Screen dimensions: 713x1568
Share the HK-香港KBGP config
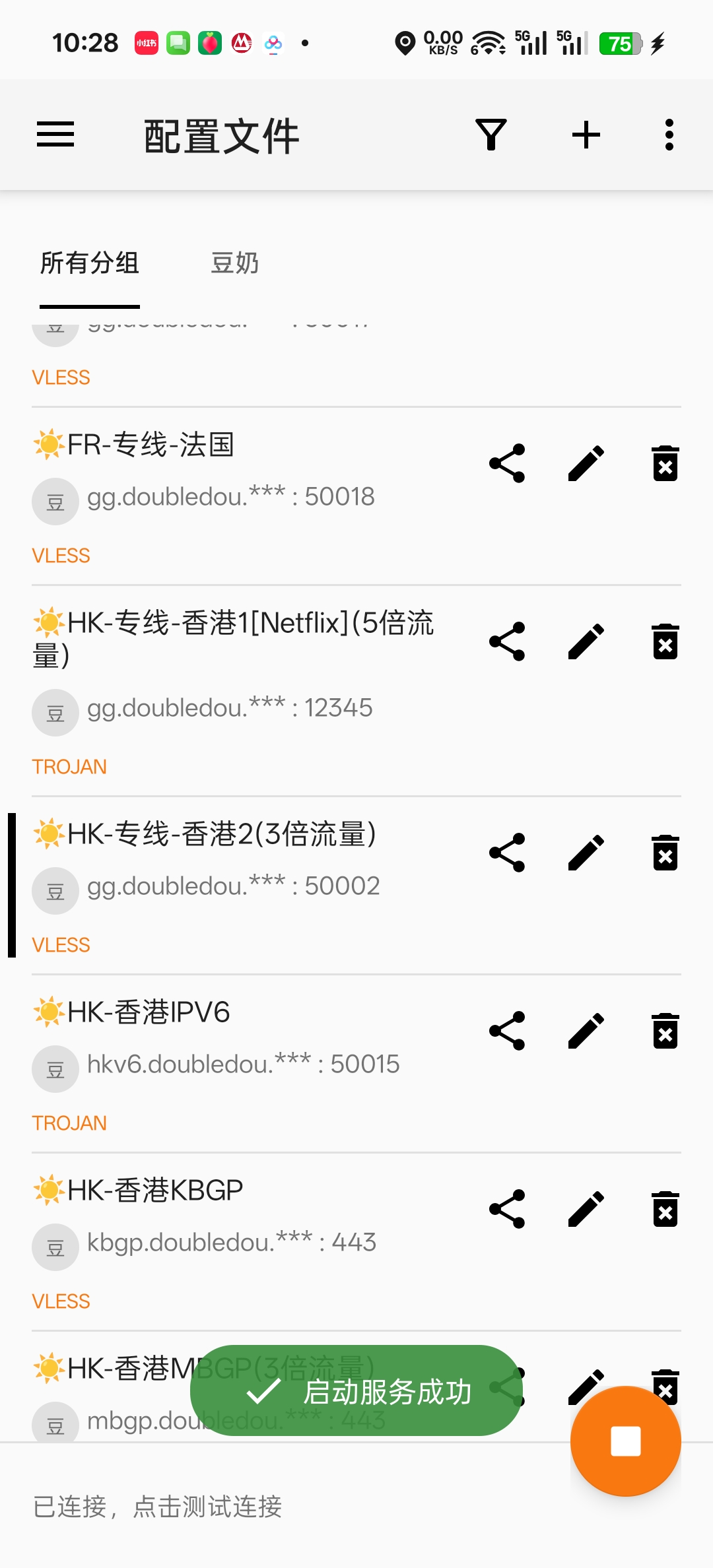click(x=507, y=1209)
